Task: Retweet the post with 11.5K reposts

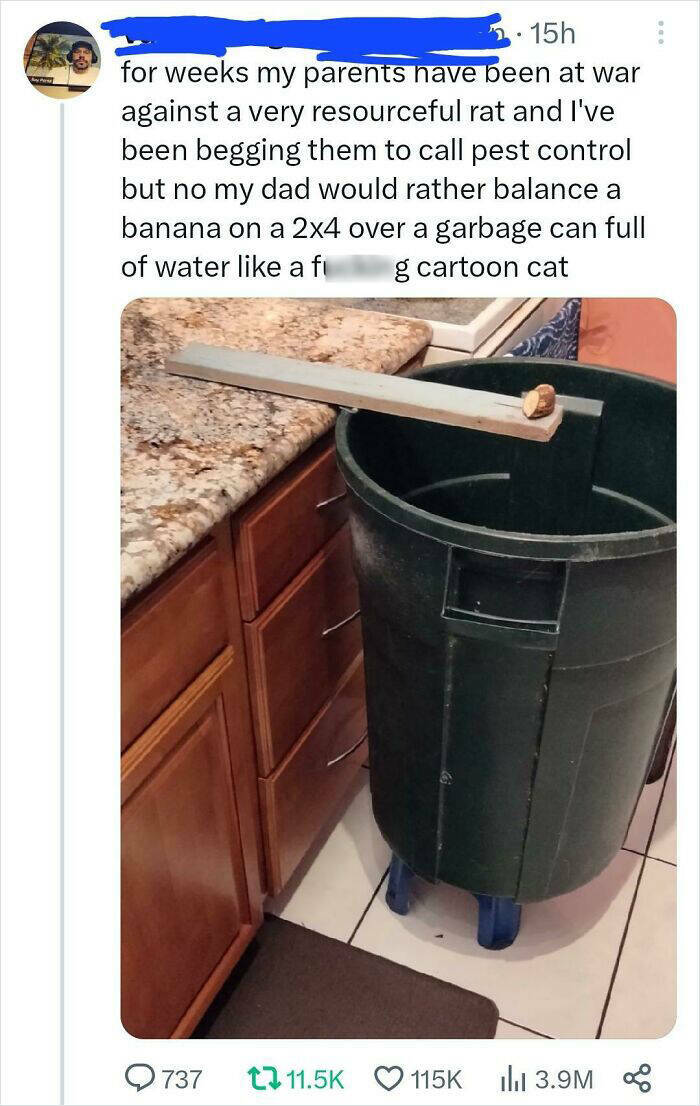Action: coord(260,1078)
